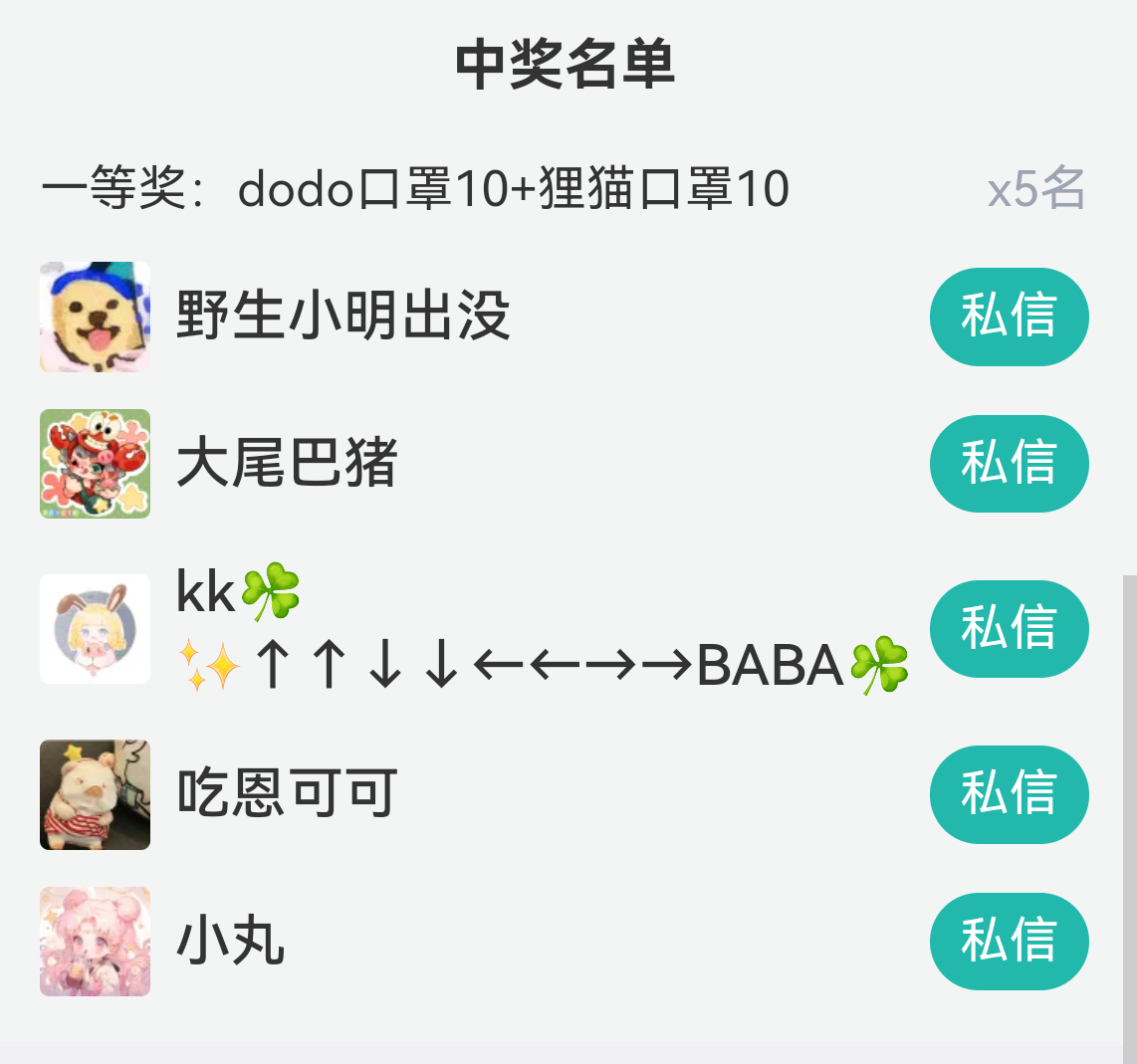The height and width of the screenshot is (1064, 1137).
Task: Send private message to 野生小明出没
Action: click(x=1009, y=317)
